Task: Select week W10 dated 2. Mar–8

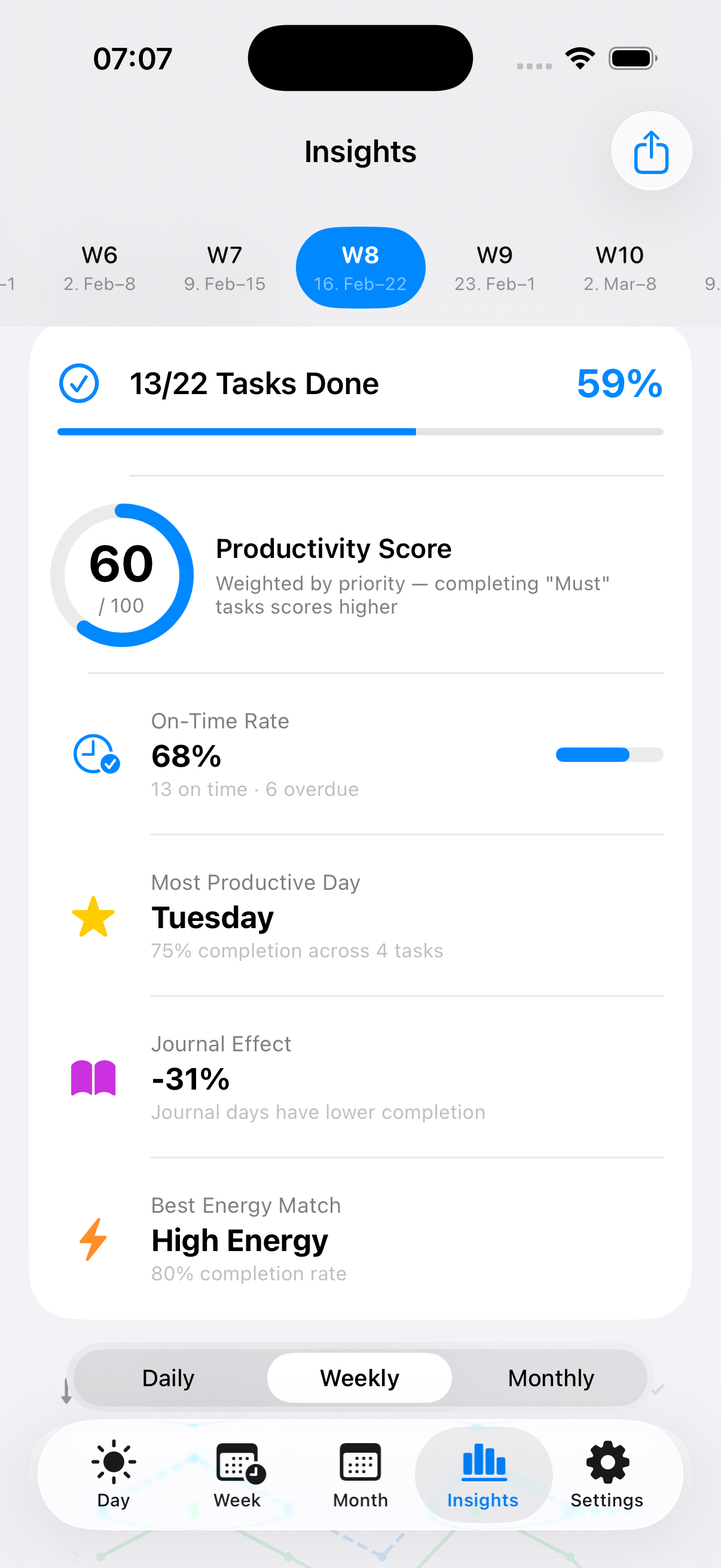Action: click(x=619, y=267)
